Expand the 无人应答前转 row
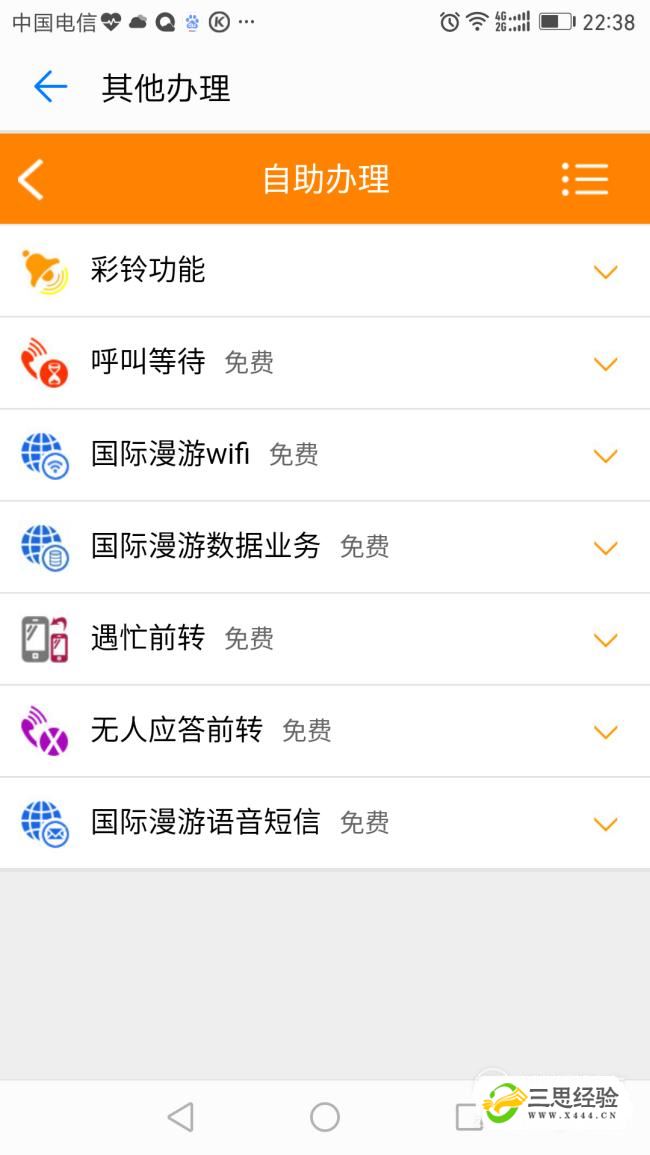 tap(605, 731)
